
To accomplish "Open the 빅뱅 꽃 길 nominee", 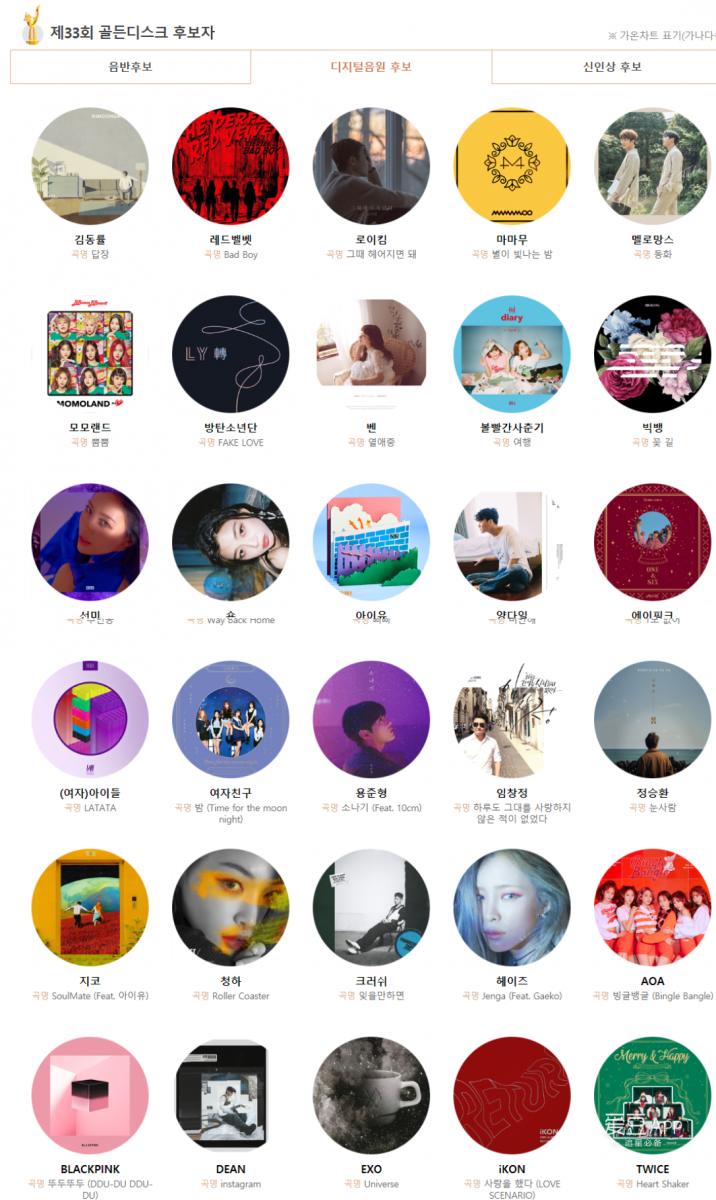I will pyautogui.click(x=652, y=354).
